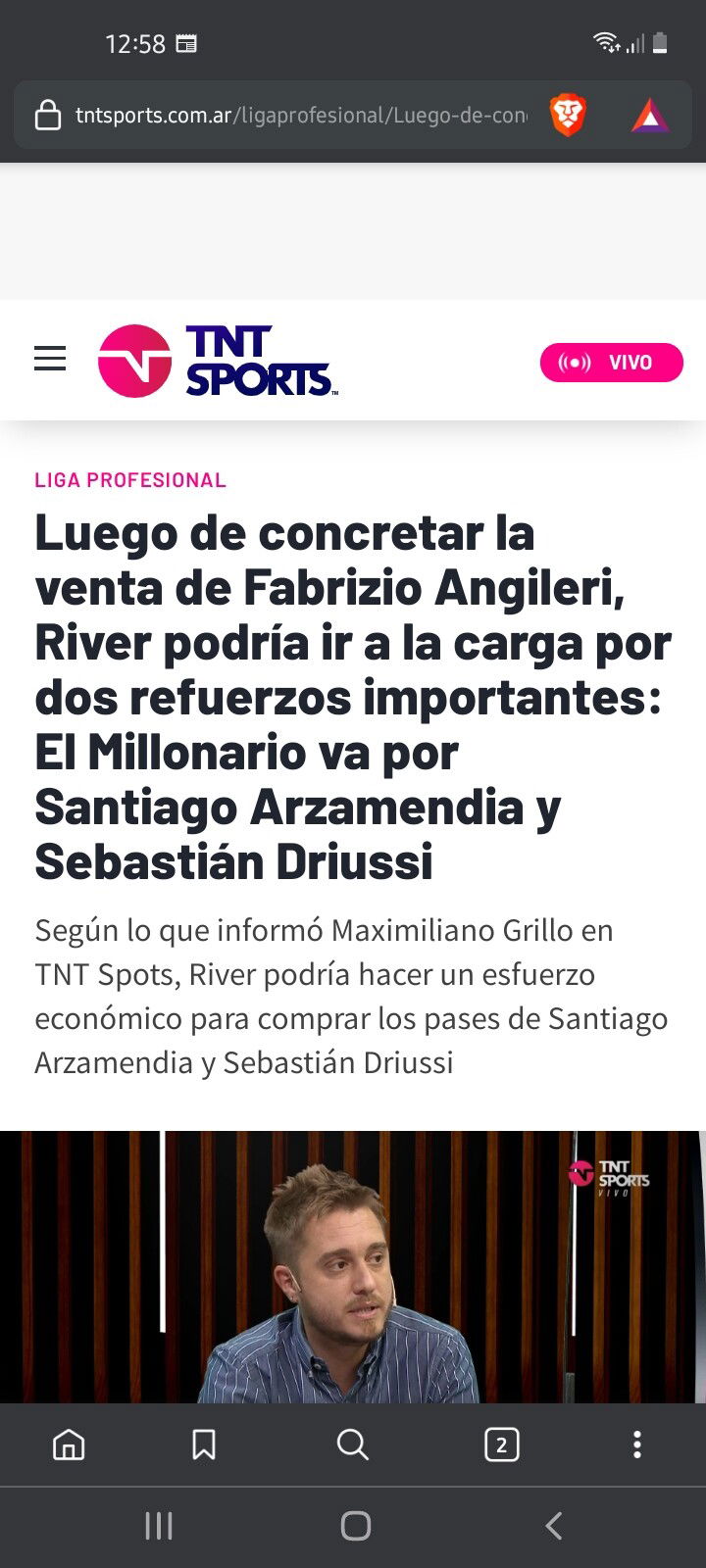View site security lock info
The height and width of the screenshot is (1568, 706).
[x=48, y=116]
